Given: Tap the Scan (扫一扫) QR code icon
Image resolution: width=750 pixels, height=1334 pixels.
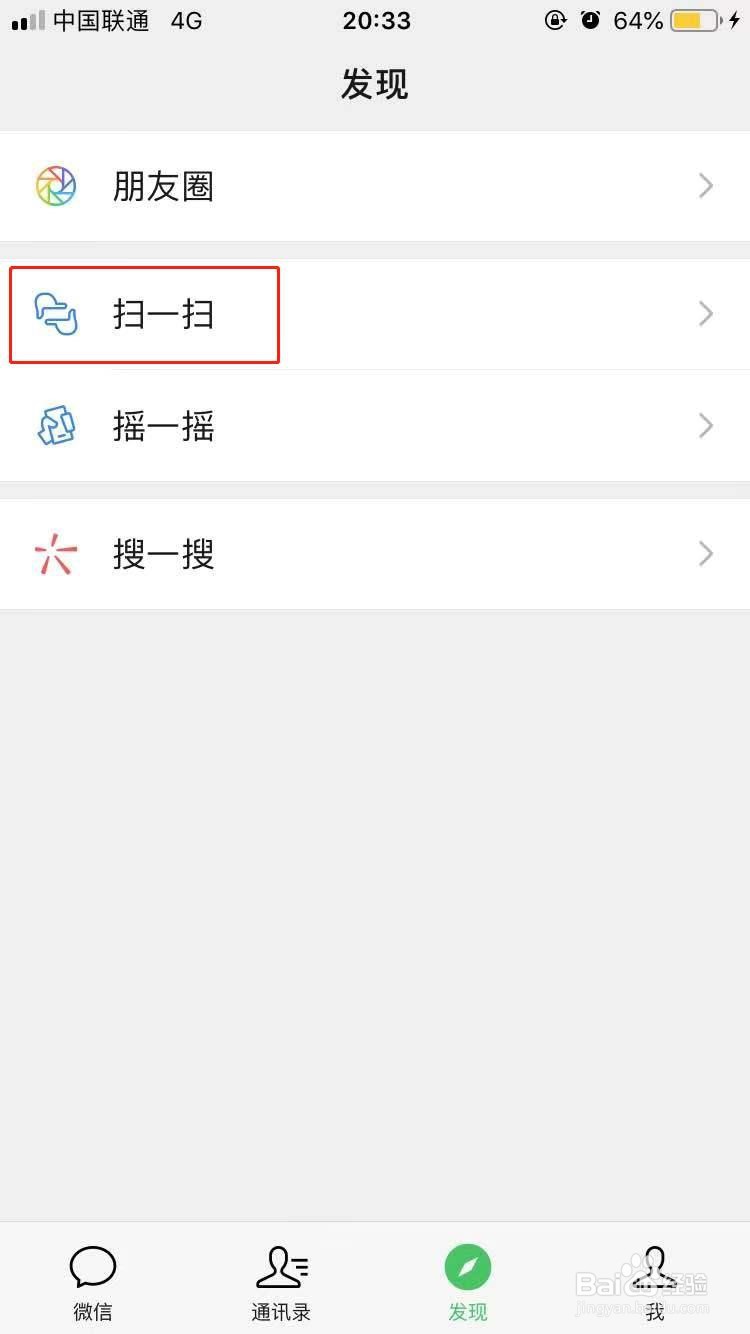Looking at the screenshot, I should (58, 314).
